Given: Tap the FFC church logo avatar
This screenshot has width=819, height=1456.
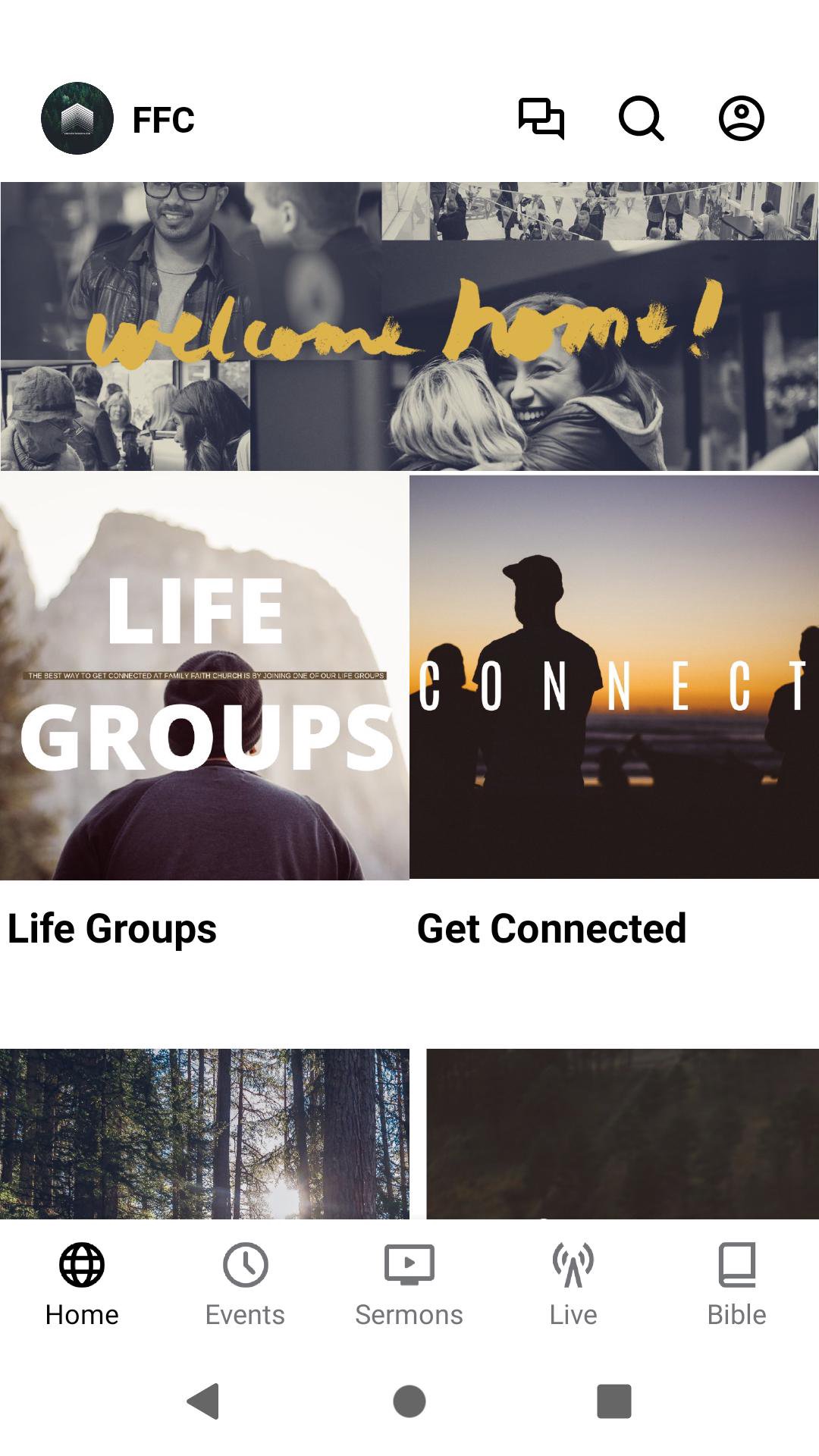Looking at the screenshot, I should [x=77, y=119].
